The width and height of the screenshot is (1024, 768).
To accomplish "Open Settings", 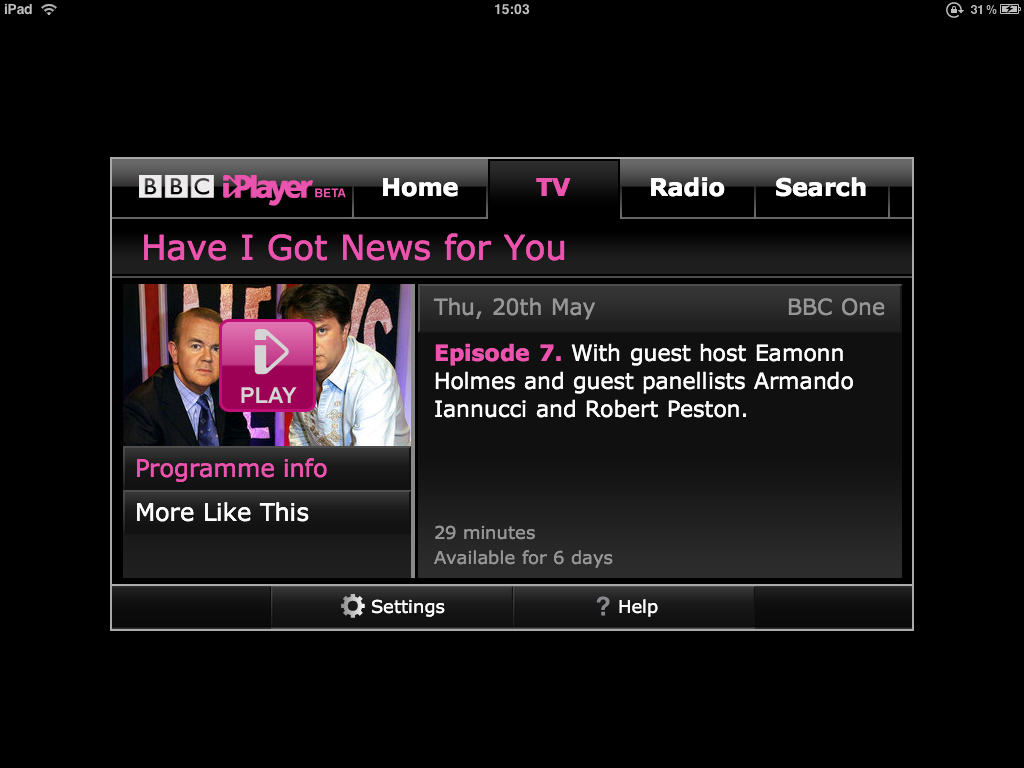I will [392, 607].
